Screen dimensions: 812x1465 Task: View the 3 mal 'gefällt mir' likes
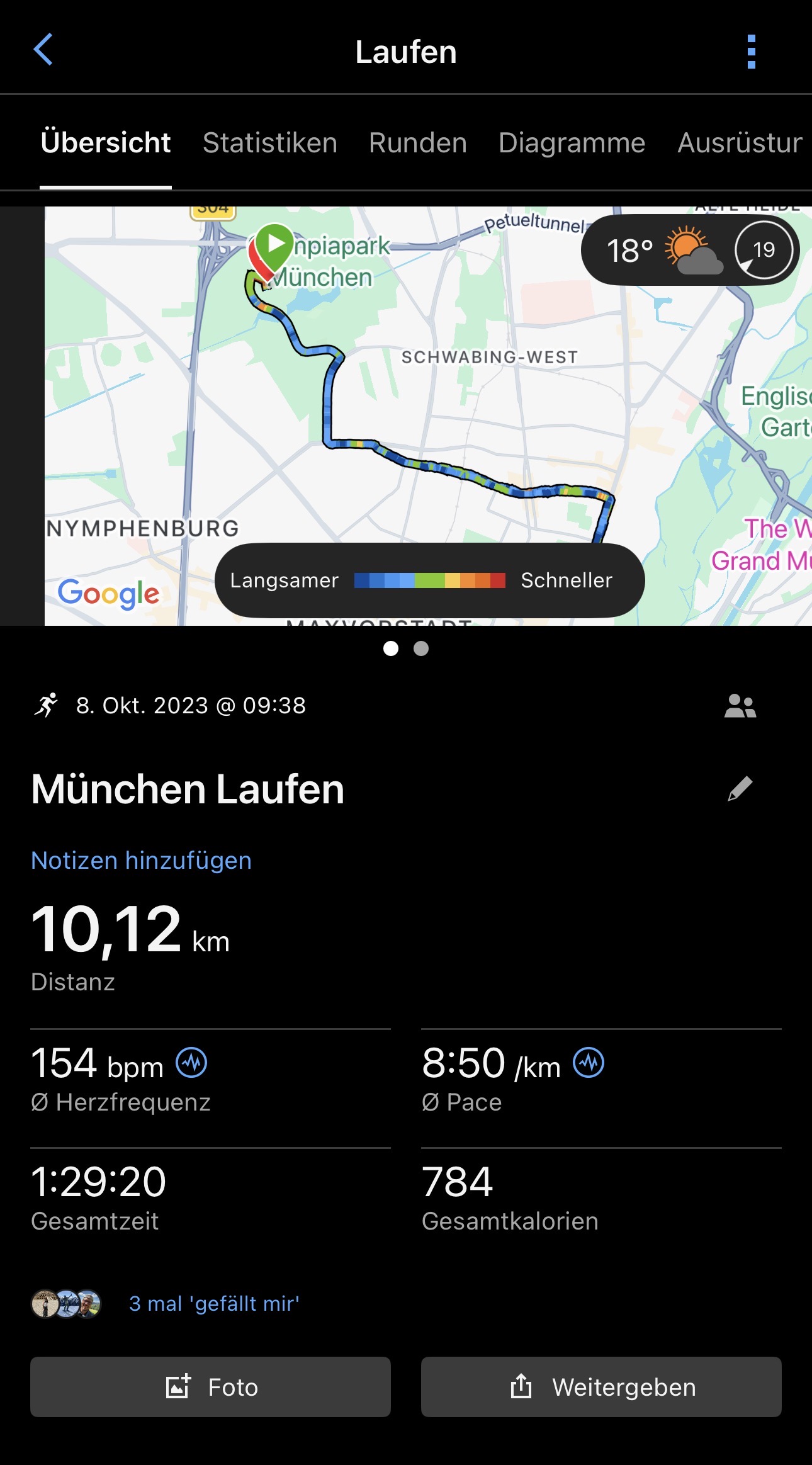pos(214,1303)
